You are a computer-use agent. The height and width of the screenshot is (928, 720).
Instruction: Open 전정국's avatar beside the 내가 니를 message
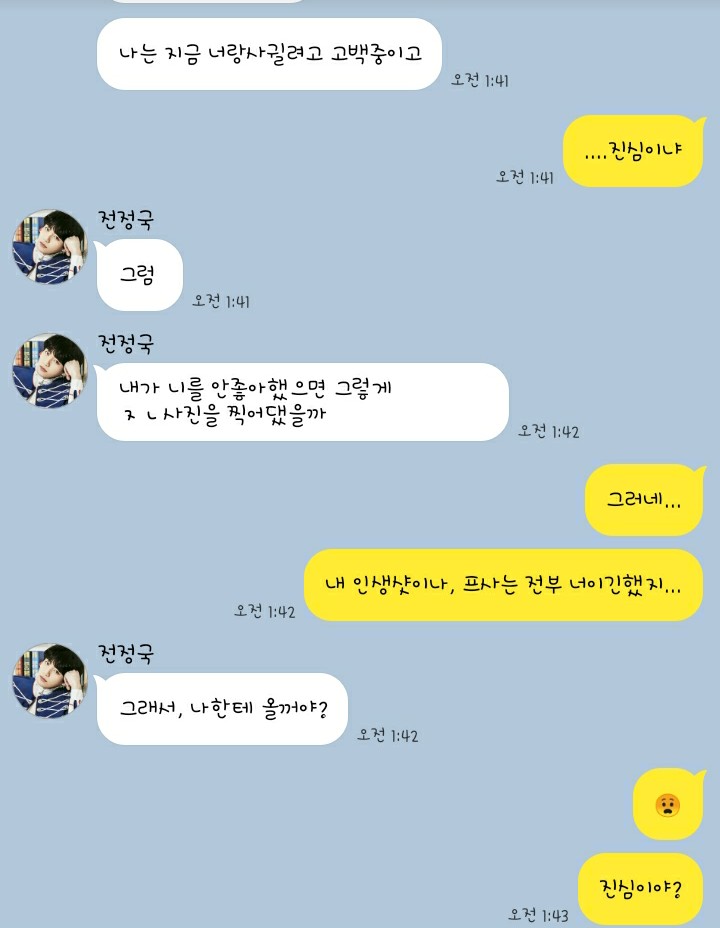click(x=50, y=371)
